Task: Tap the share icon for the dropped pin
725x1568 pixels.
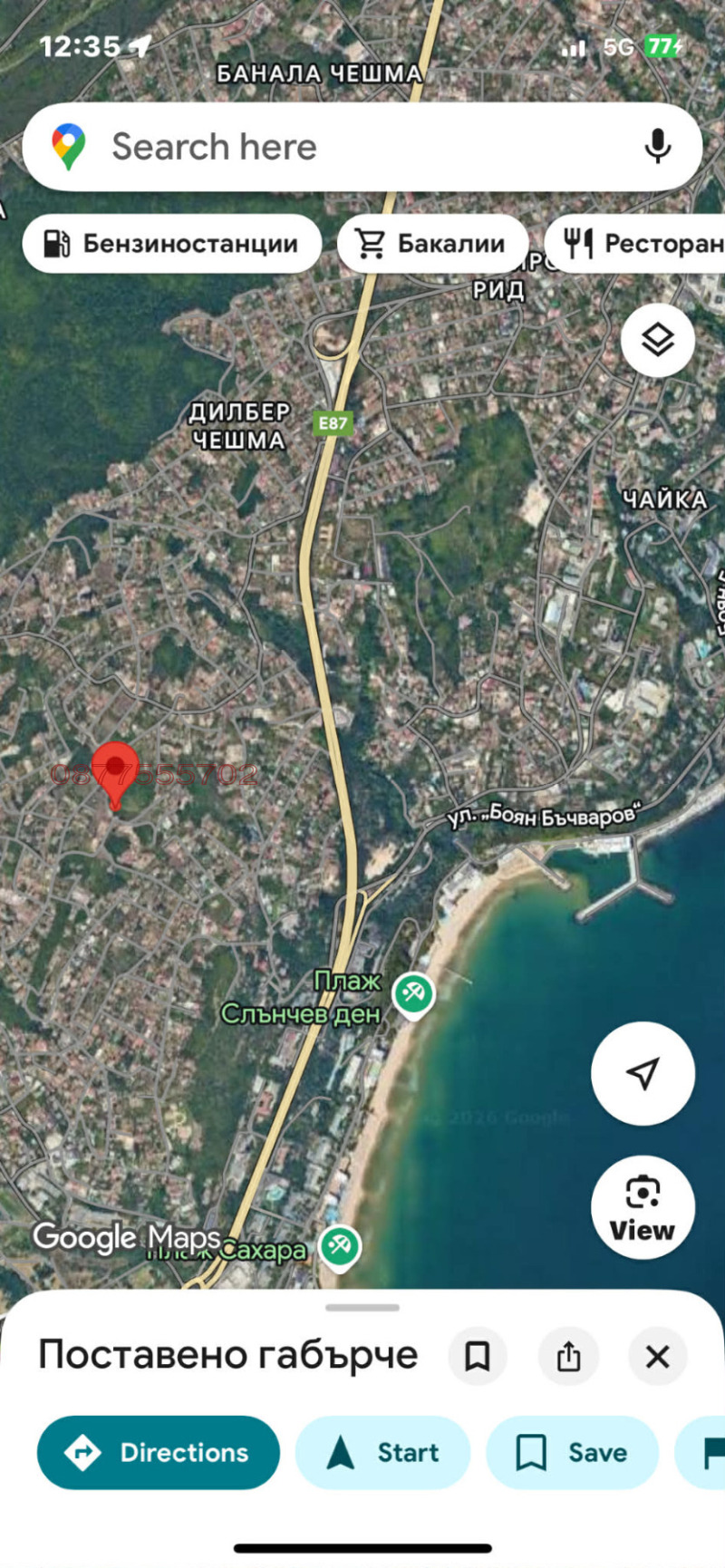Action: click(x=568, y=1355)
